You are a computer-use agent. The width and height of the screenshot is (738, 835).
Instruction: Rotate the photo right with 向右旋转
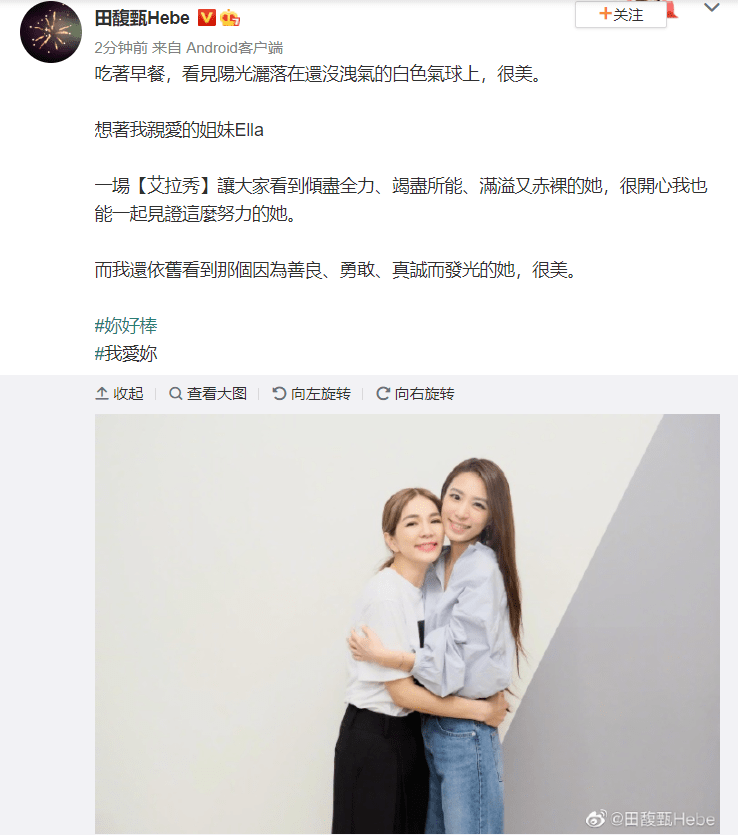point(414,394)
